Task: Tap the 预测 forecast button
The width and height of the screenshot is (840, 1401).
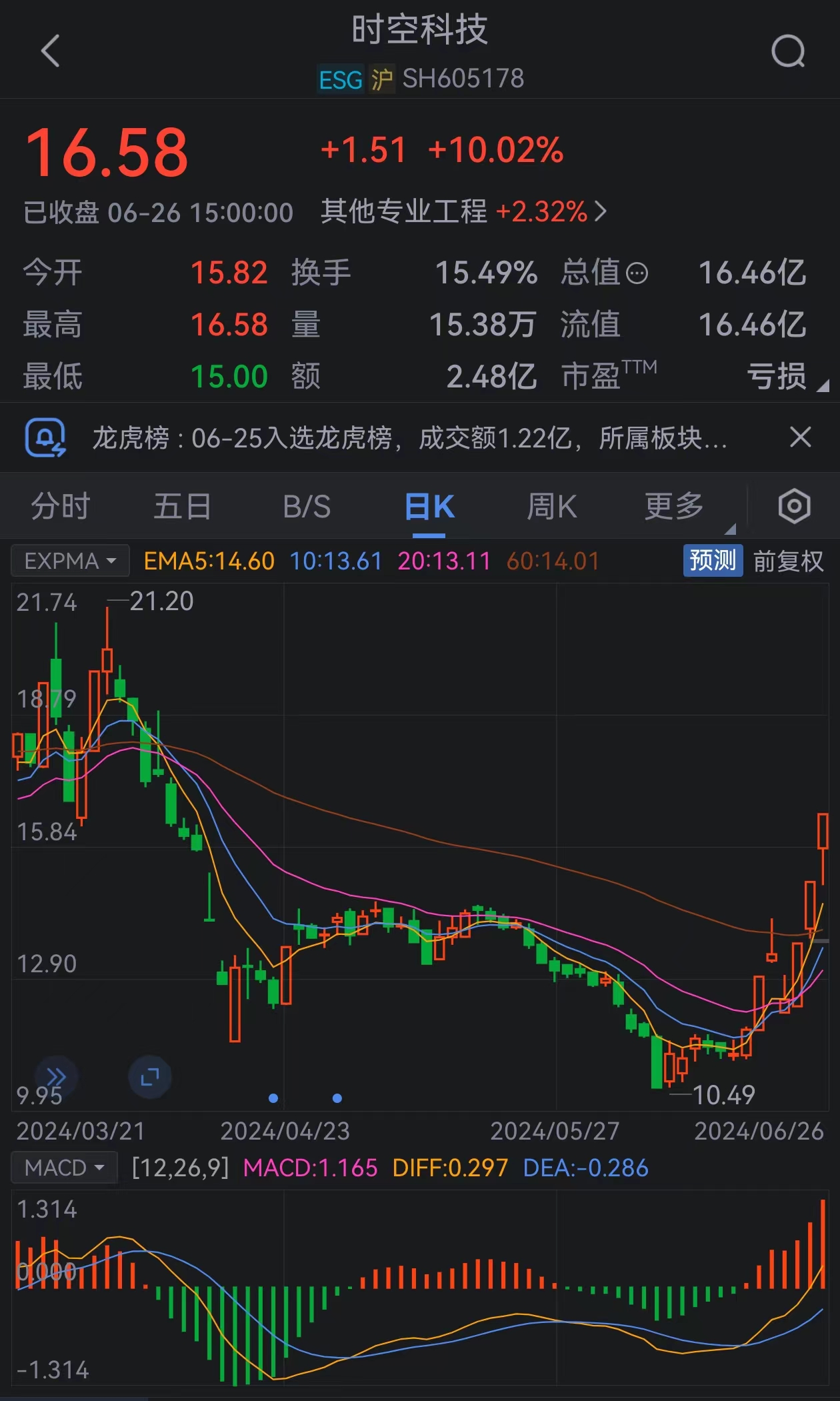Action: [x=712, y=560]
